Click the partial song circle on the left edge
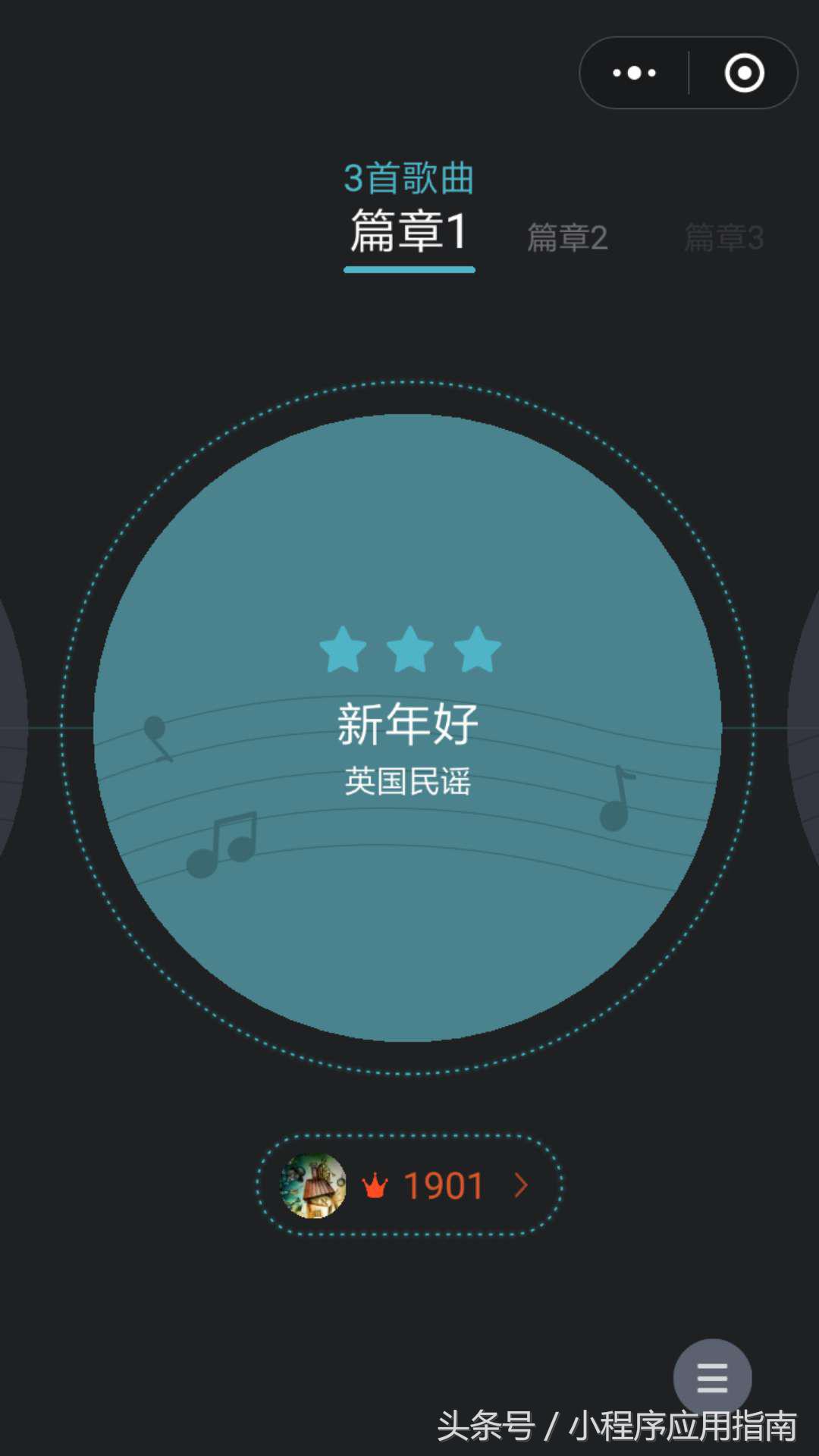Viewport: 819px width, 1456px height. [11, 728]
